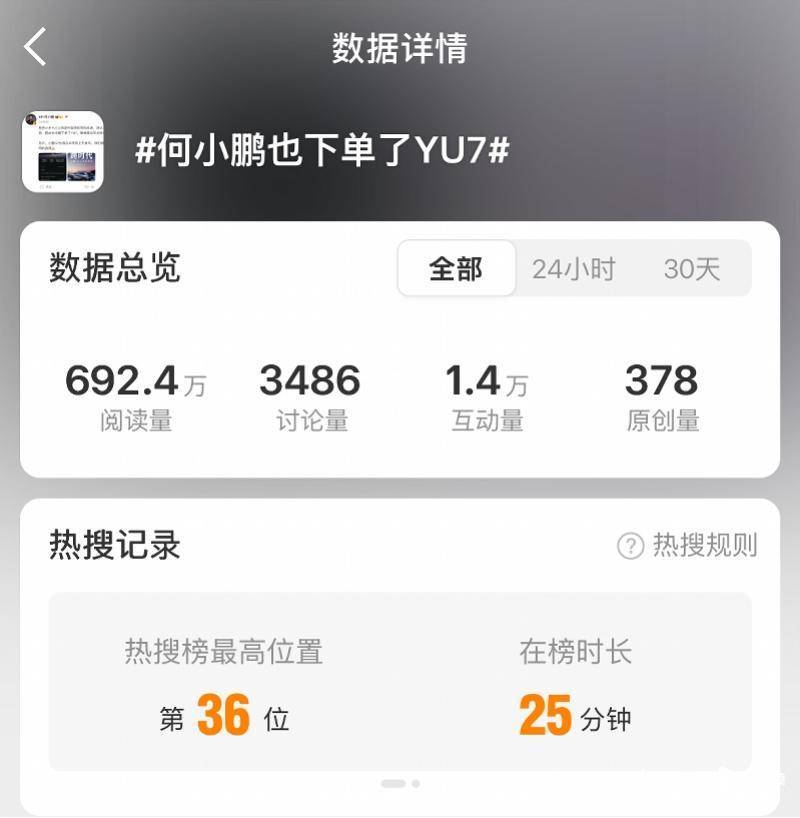
Task: Tap the highlighted orange number 36
Action: [226, 712]
